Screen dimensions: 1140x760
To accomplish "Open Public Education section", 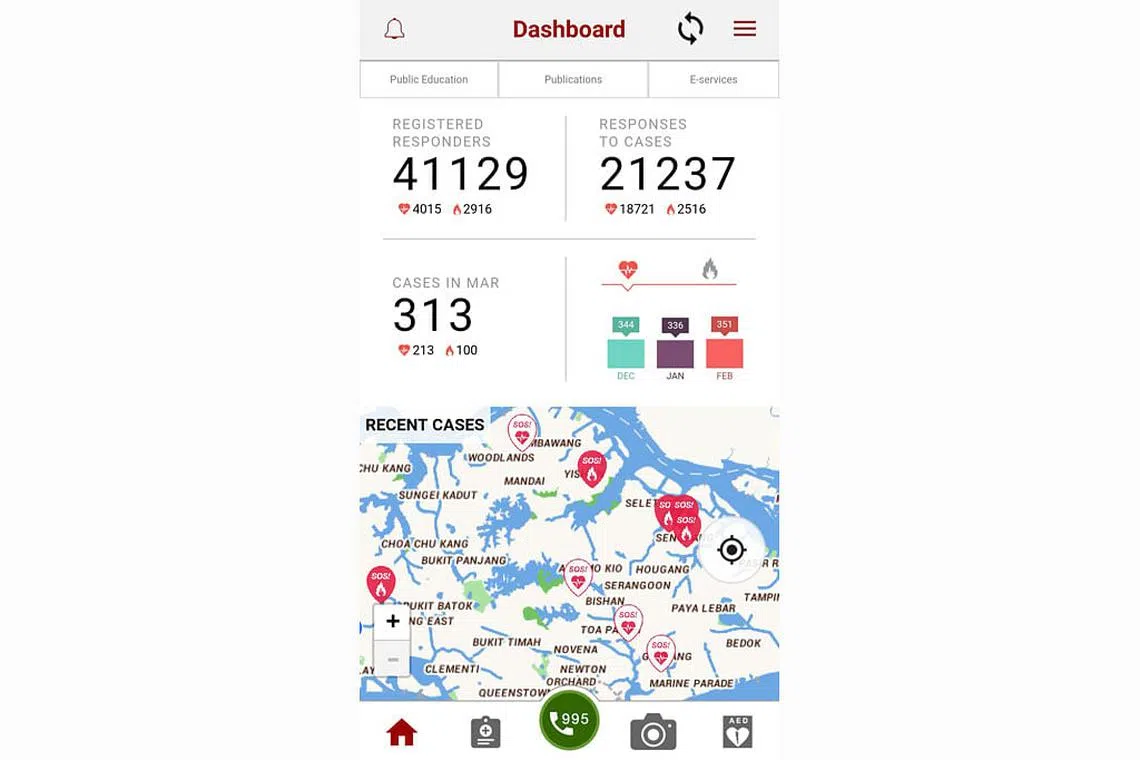I will [429, 79].
